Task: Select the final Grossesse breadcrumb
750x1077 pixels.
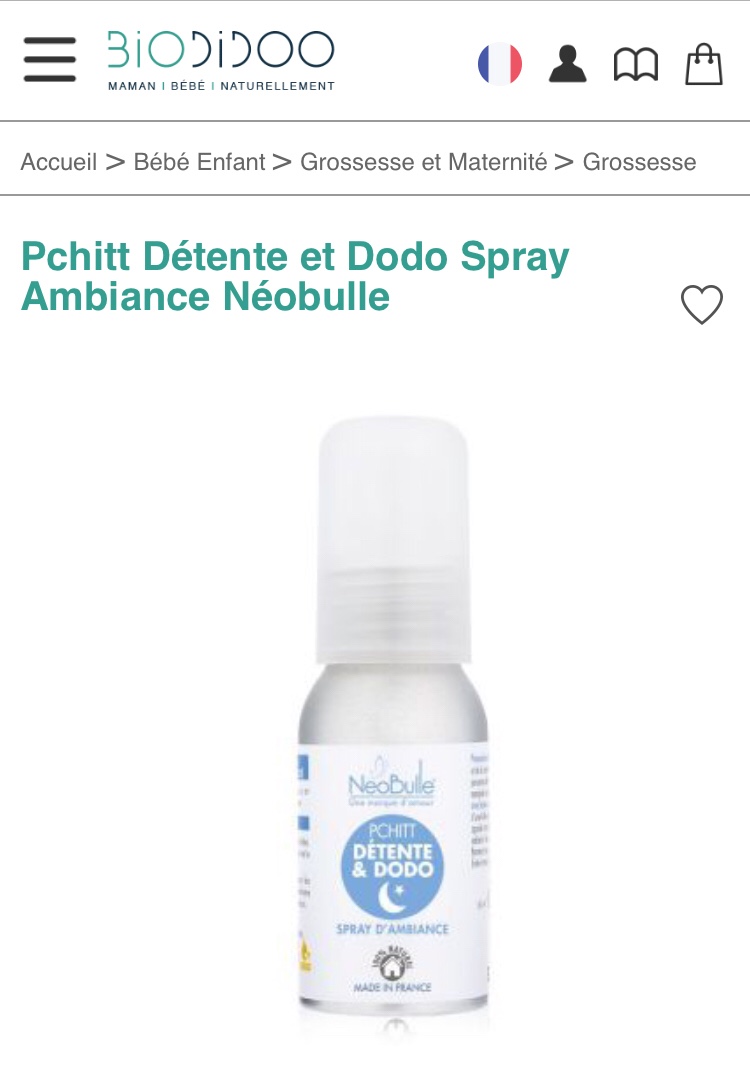Action: pyautogui.click(x=639, y=162)
